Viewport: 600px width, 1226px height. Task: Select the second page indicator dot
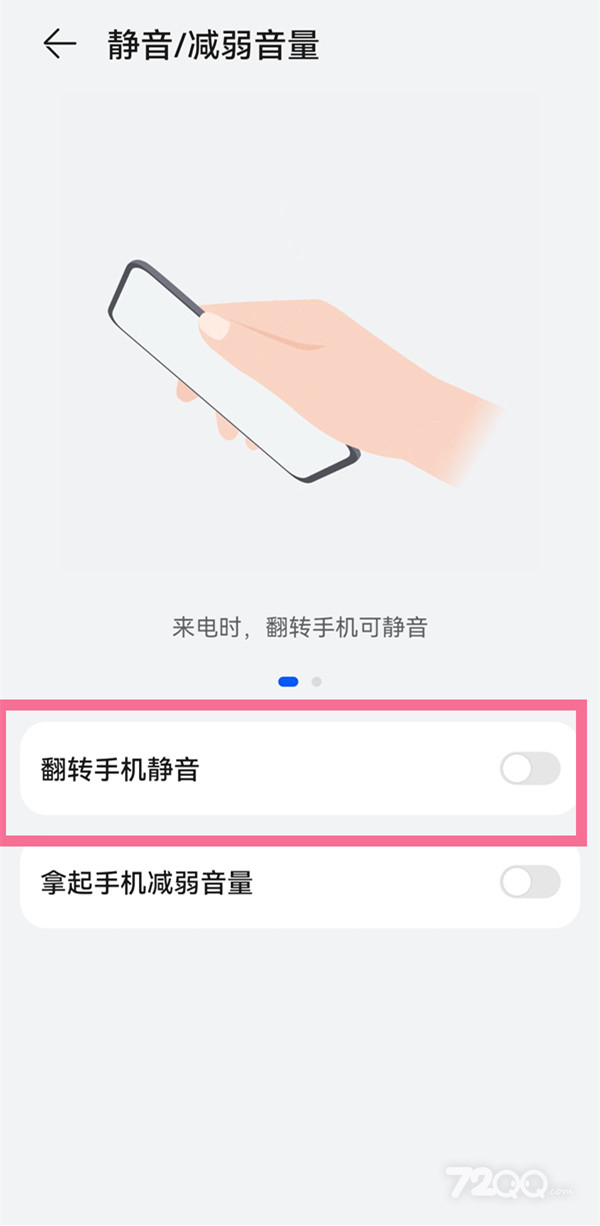pos(316,682)
